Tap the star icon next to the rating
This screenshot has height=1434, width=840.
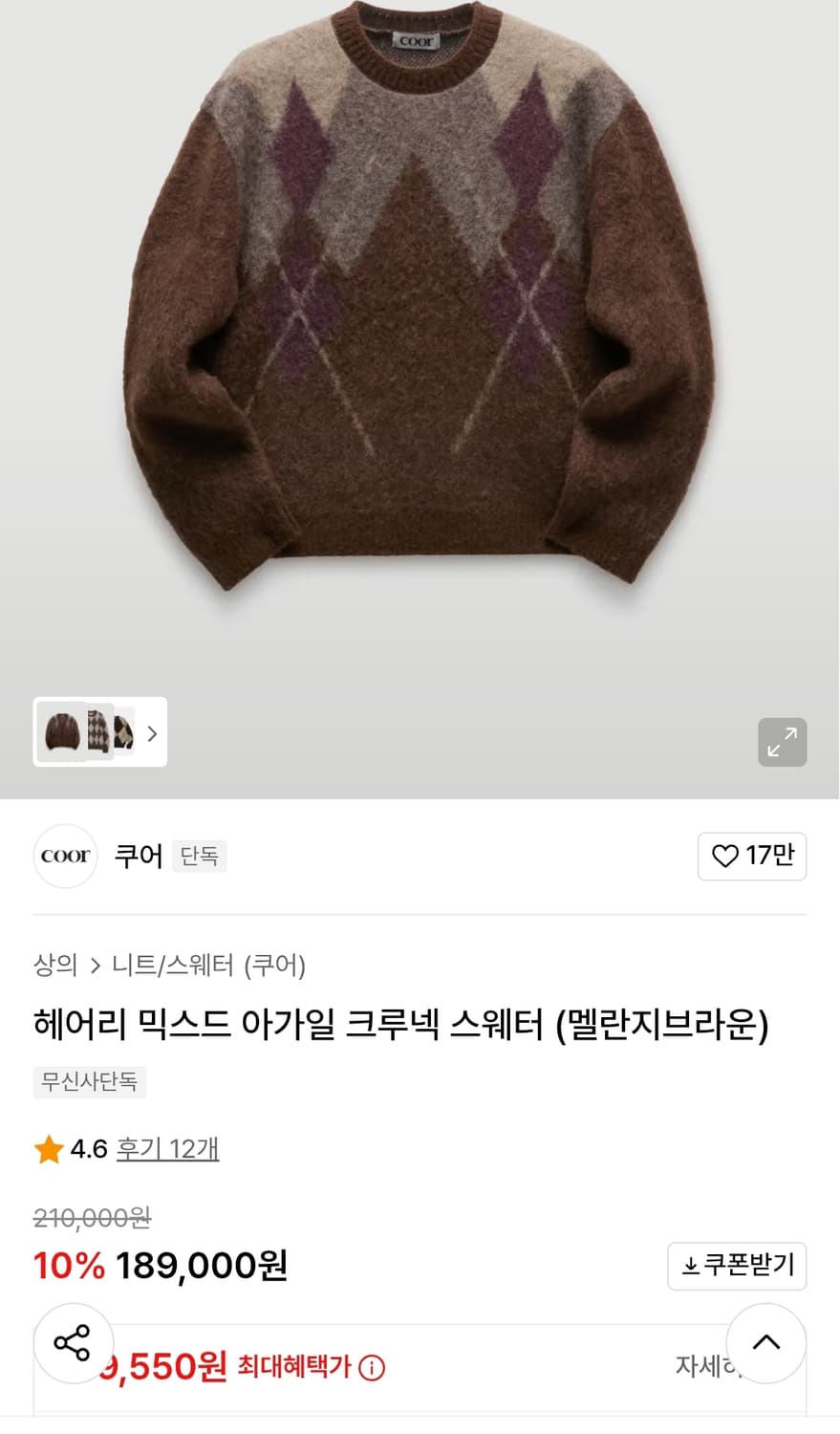coord(47,1149)
